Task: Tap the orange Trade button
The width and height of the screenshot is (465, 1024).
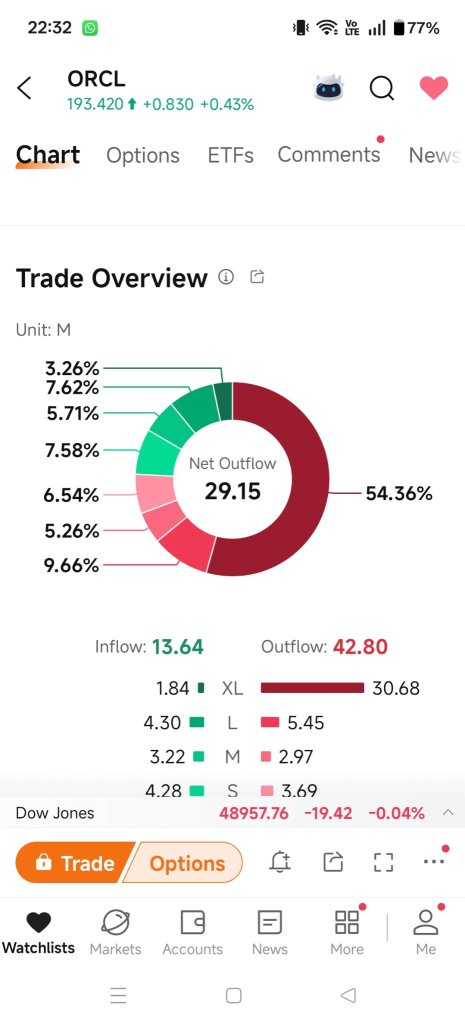Action: (x=74, y=863)
